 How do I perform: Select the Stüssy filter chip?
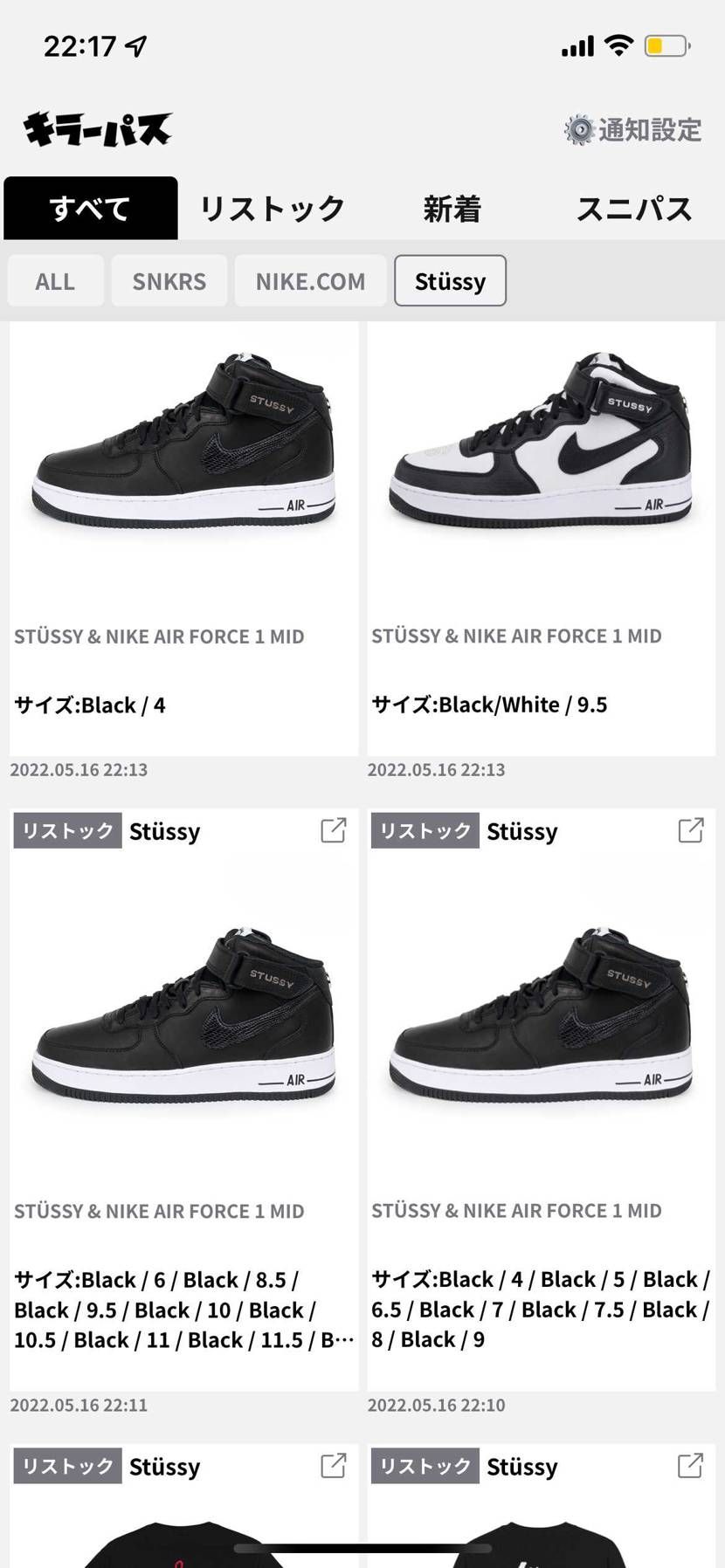pyautogui.click(x=450, y=281)
